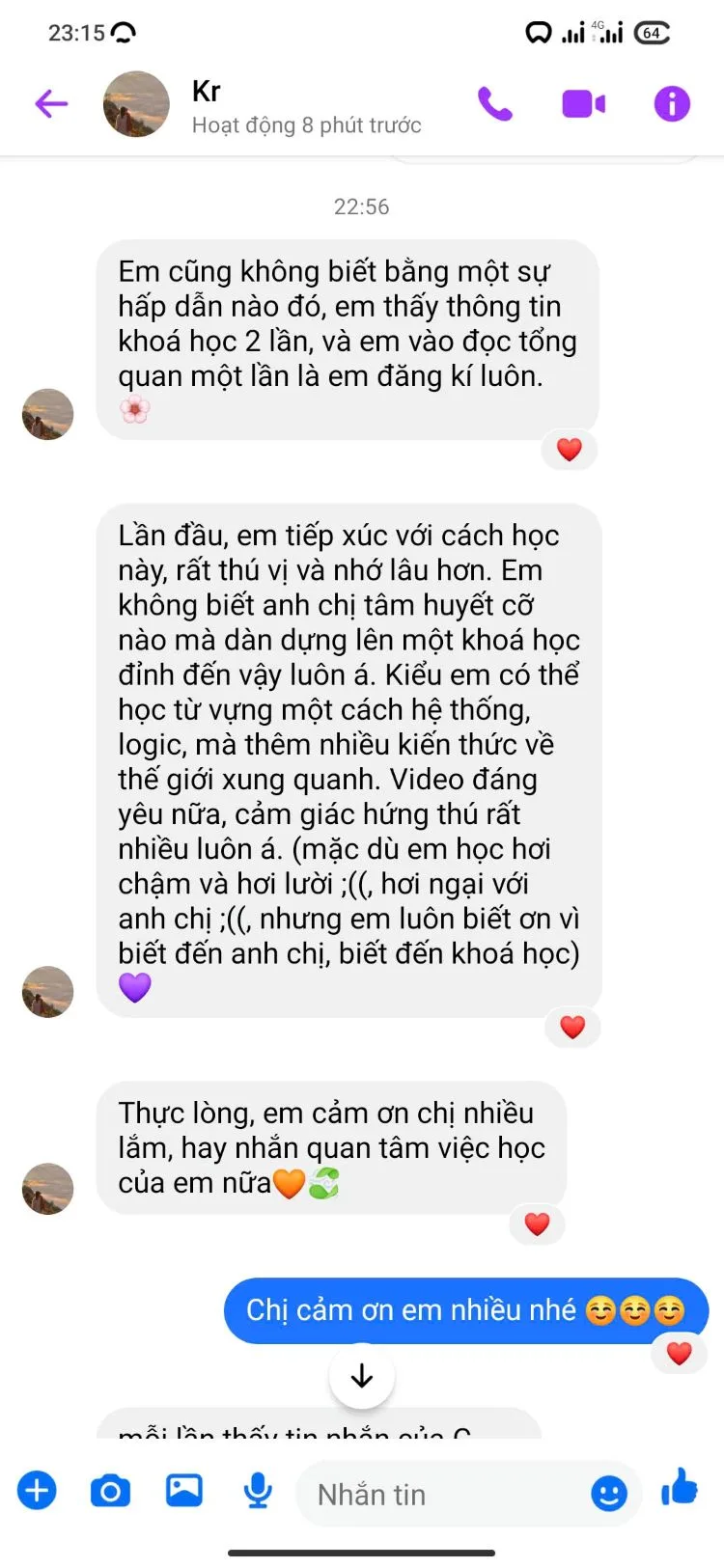View heart reaction on "Em cũng không biết" message
This screenshot has width=724, height=1568.
pyautogui.click(x=569, y=450)
